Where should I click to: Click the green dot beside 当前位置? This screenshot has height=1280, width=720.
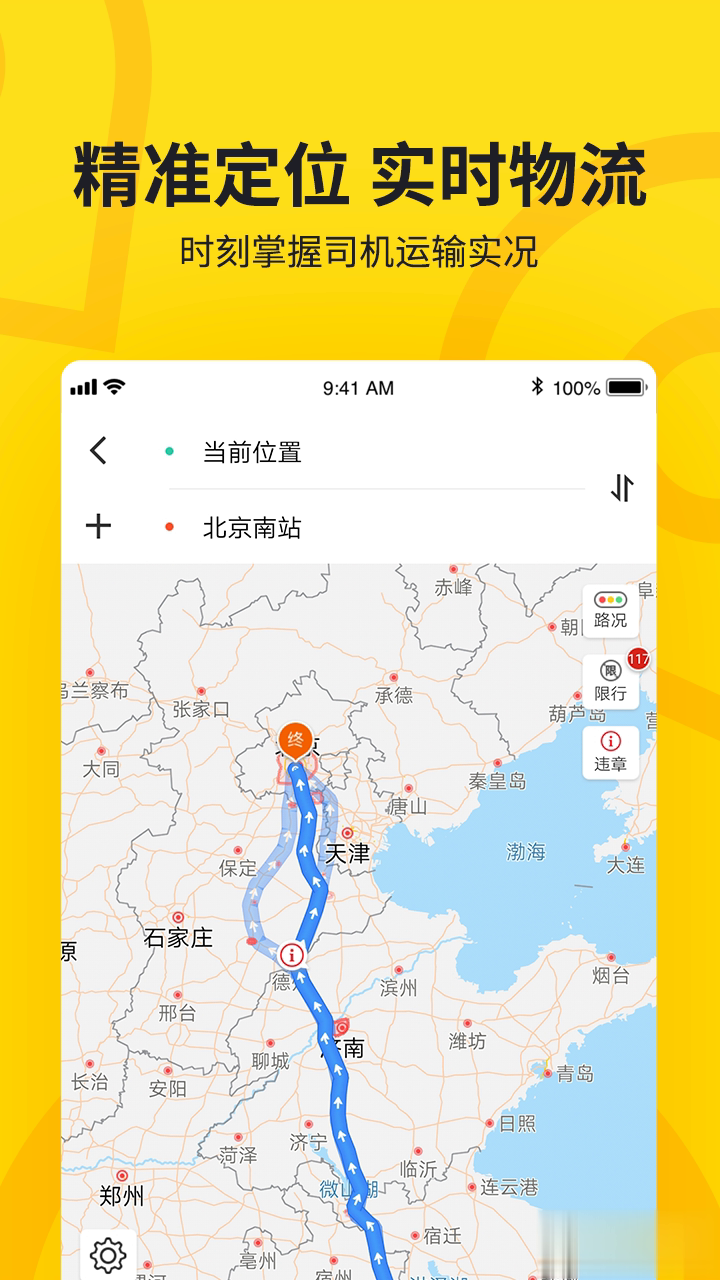pos(168,452)
